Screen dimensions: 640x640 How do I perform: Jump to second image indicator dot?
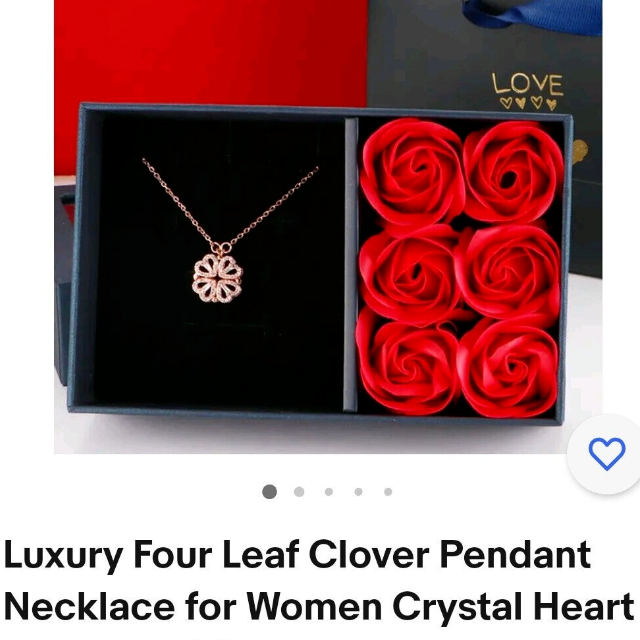click(x=299, y=492)
